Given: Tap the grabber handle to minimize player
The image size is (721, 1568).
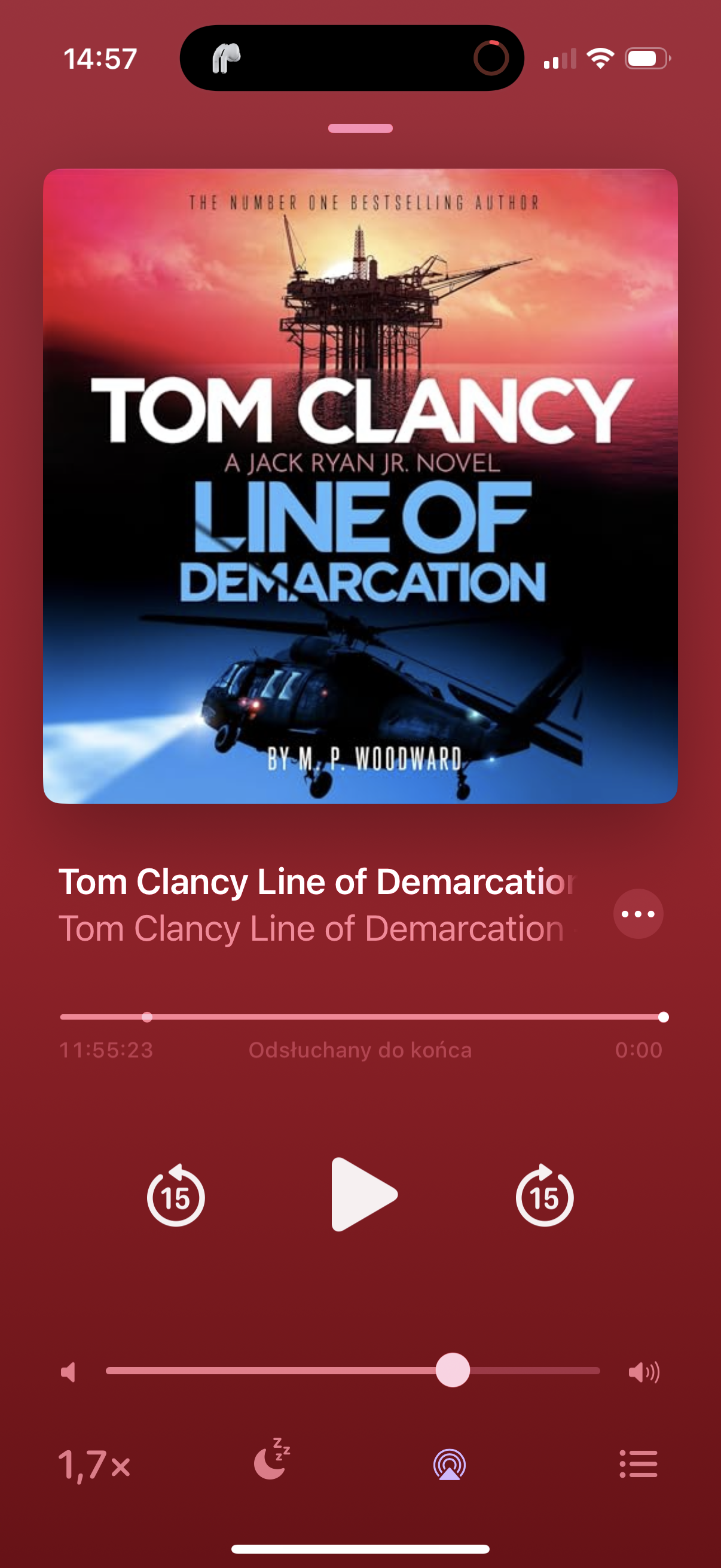Looking at the screenshot, I should tap(360, 129).
